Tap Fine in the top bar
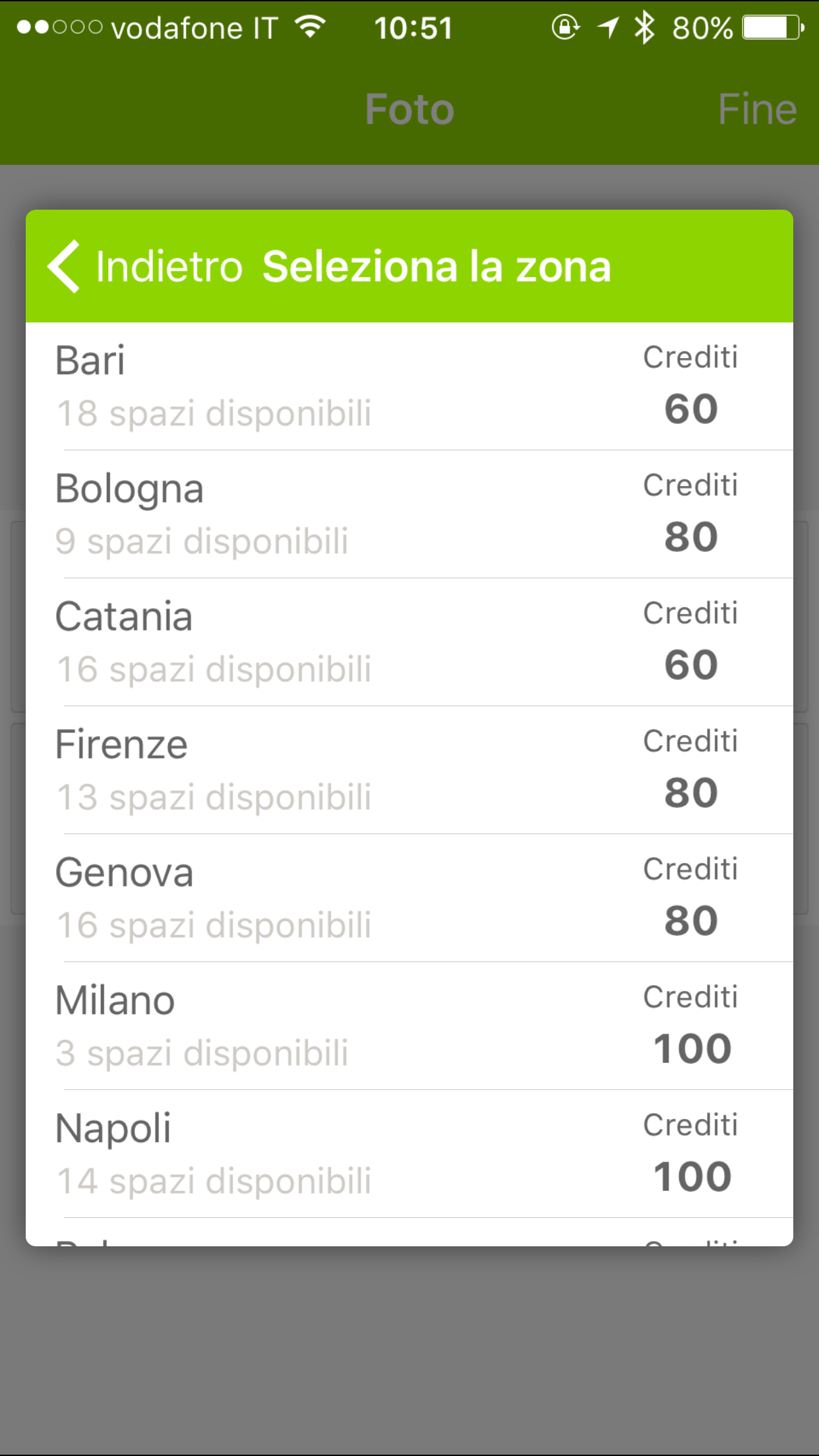Image resolution: width=819 pixels, height=1456 pixels. click(x=756, y=109)
